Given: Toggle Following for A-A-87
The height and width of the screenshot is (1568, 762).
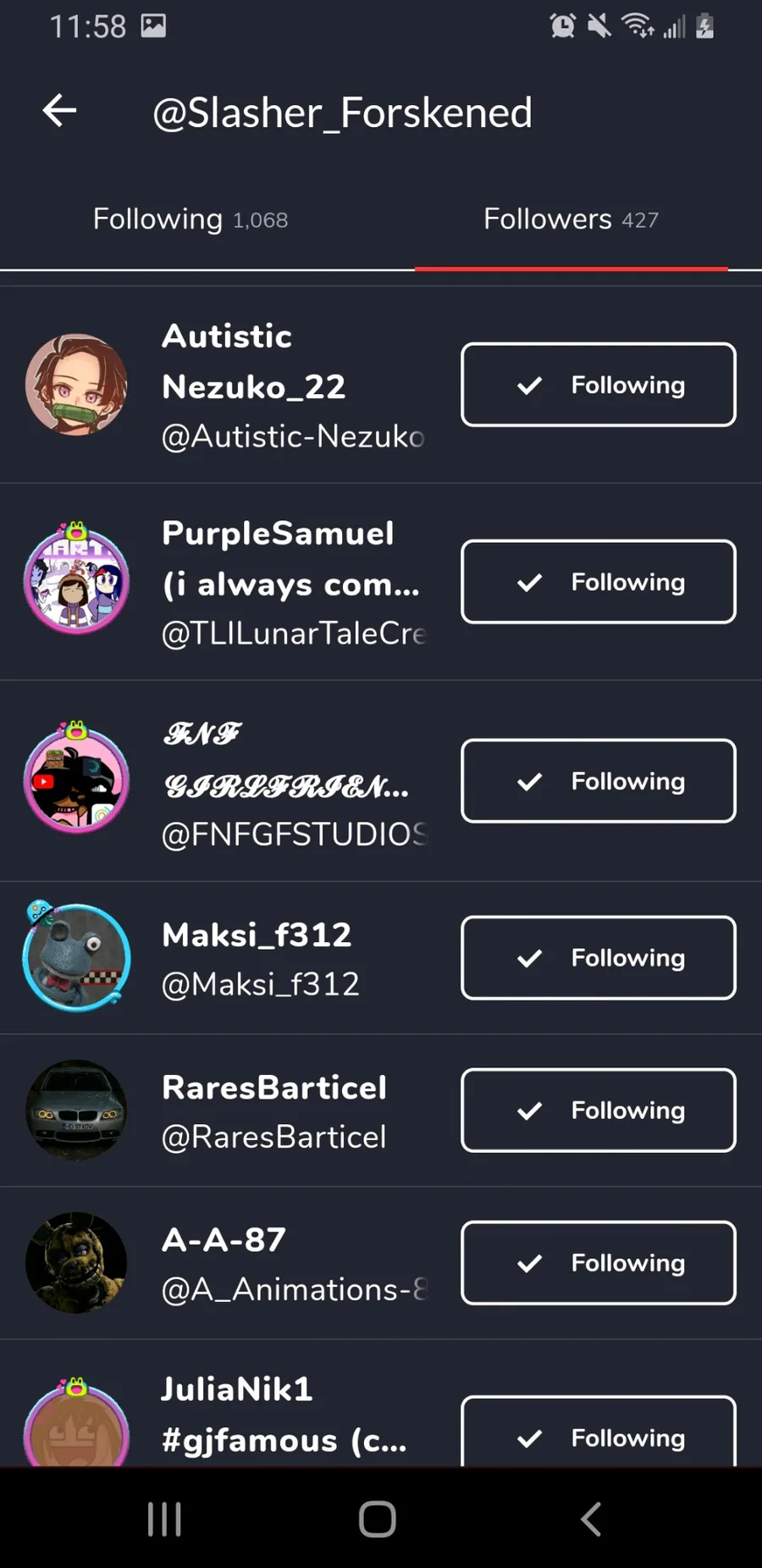Looking at the screenshot, I should tap(598, 1263).
